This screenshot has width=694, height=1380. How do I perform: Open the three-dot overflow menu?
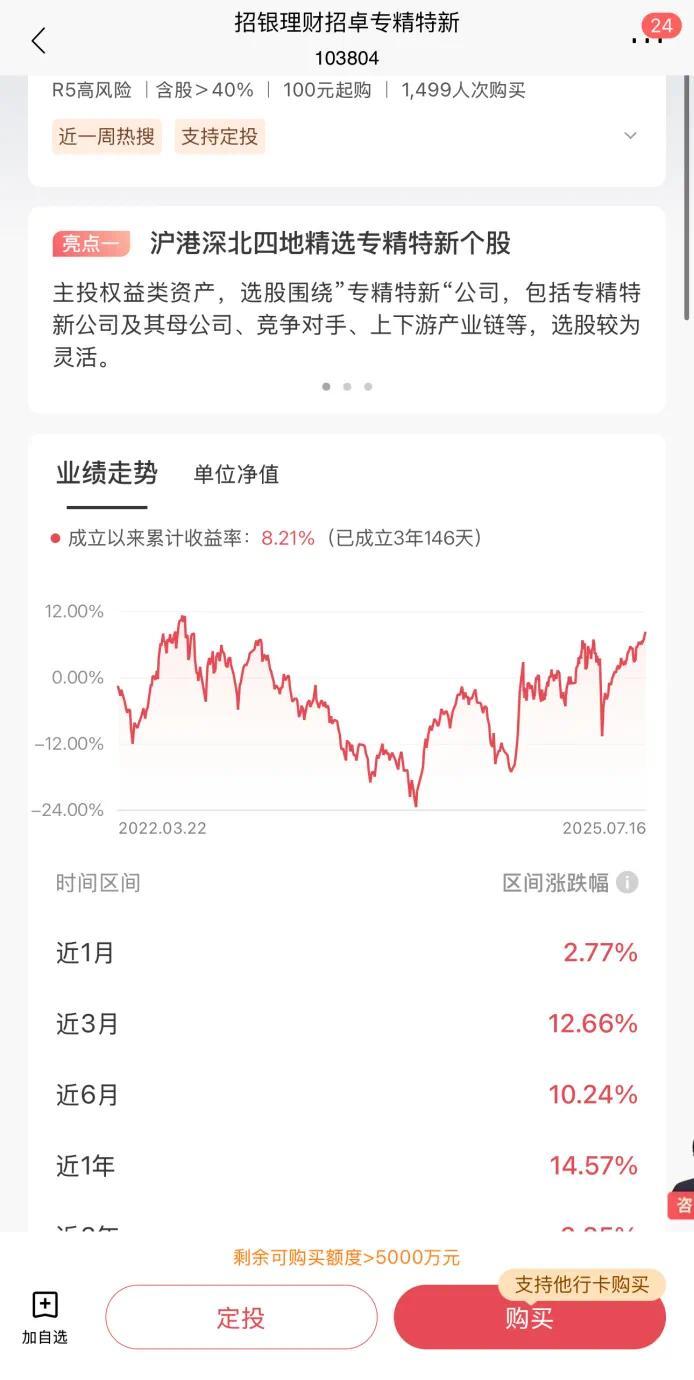(645, 41)
